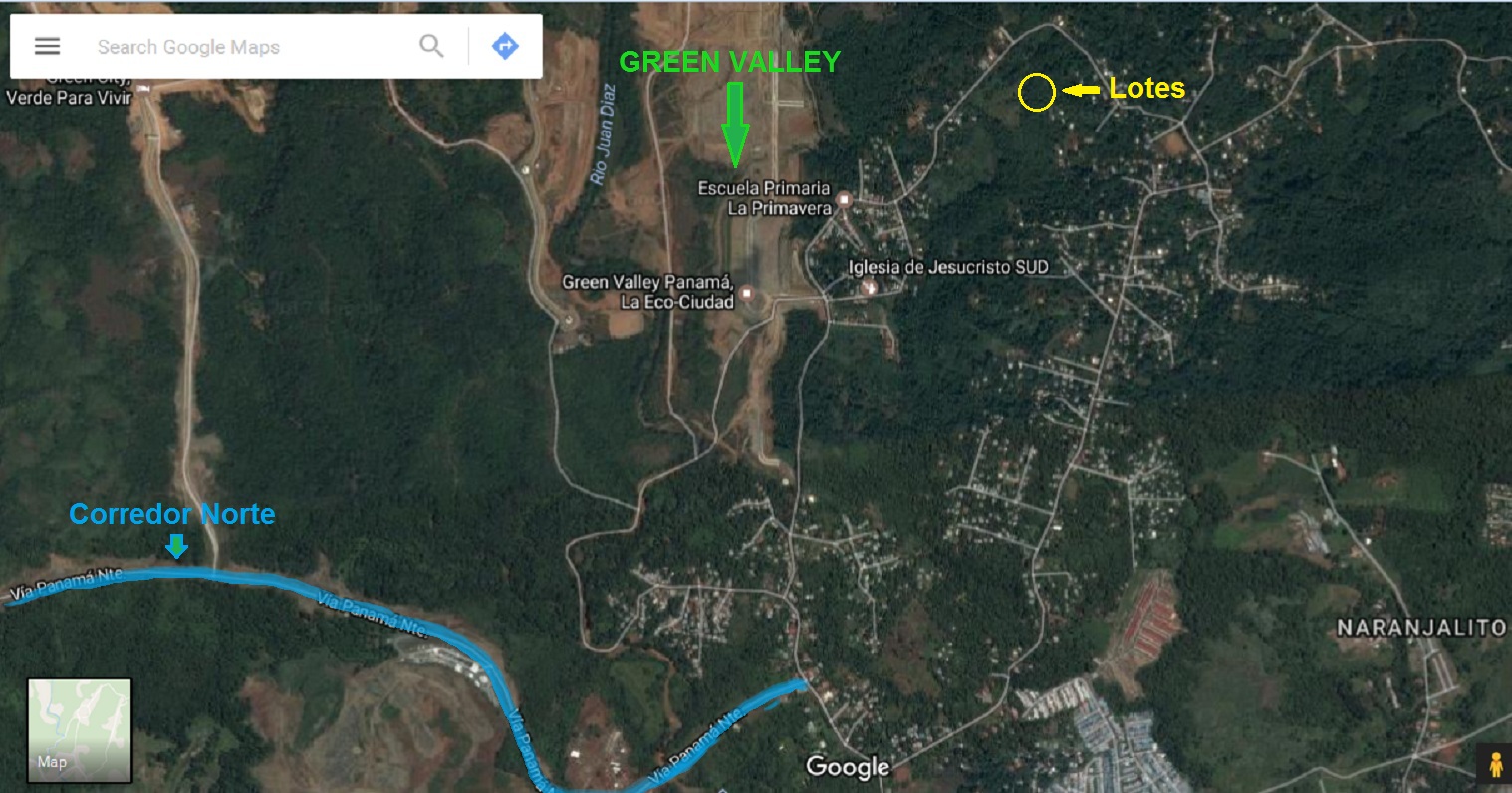Select the Street View pegman
The height and width of the screenshot is (793, 1512).
pos(1495,765)
